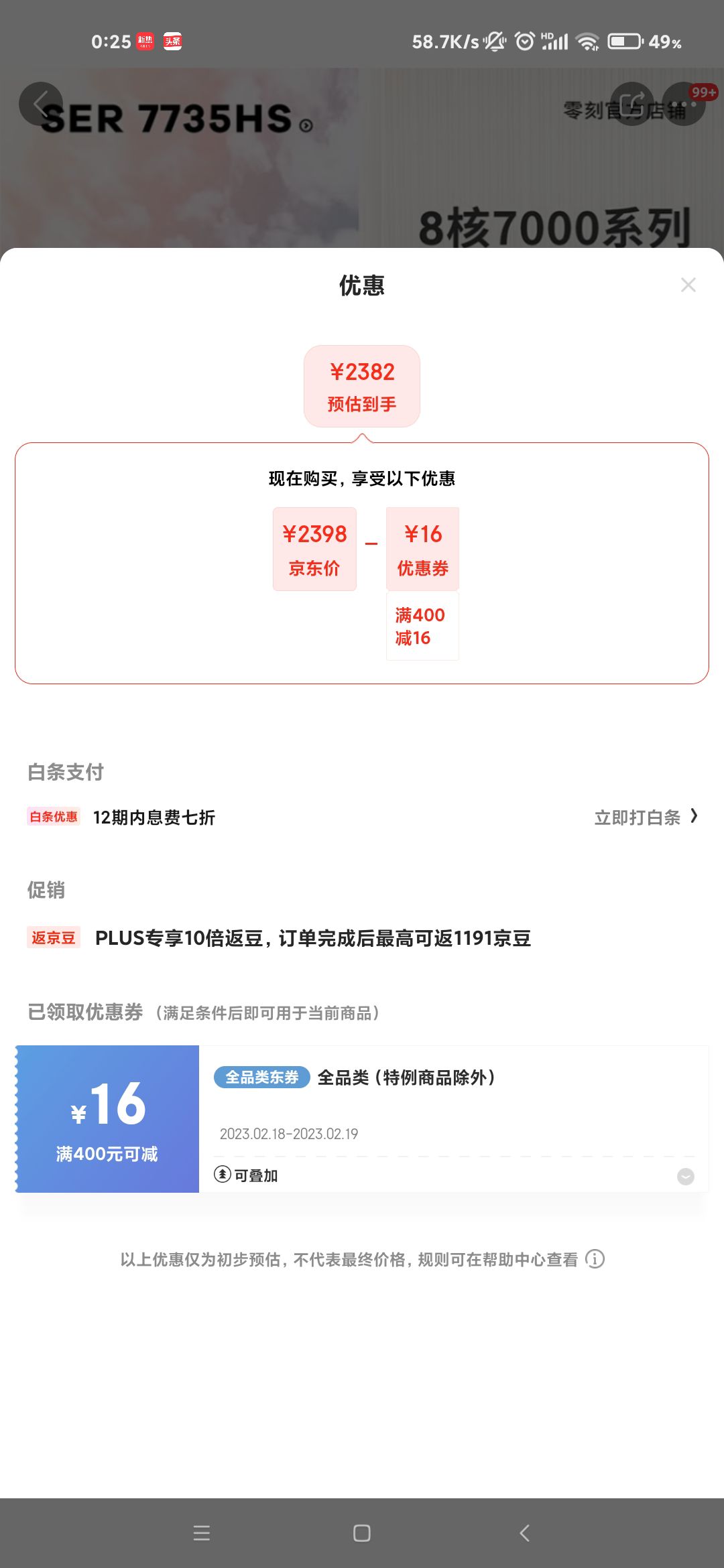Tap the help info icon beside the disclaimer
The image size is (724, 1568).
pos(595,1259)
